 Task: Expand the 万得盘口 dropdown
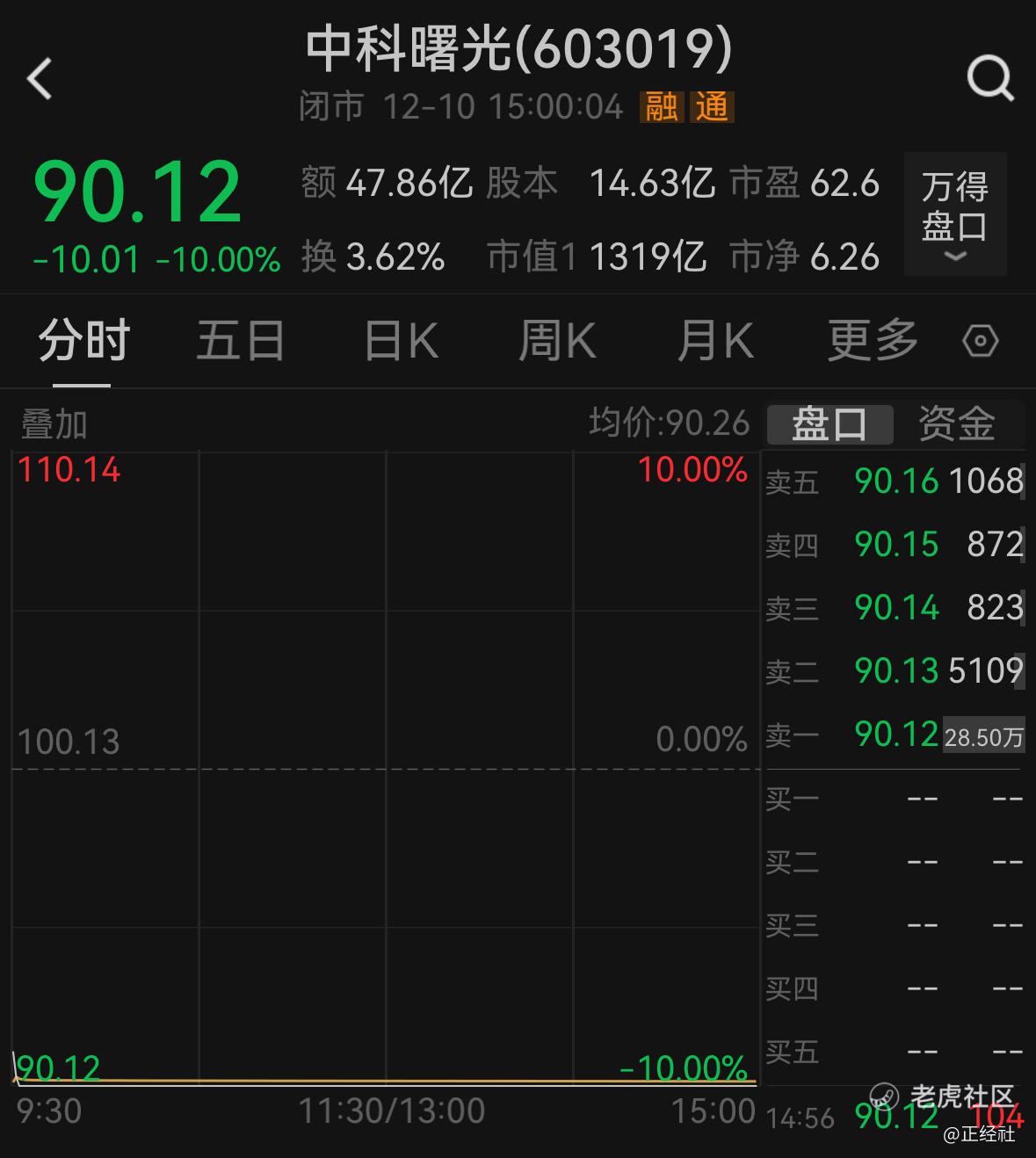pos(955,214)
